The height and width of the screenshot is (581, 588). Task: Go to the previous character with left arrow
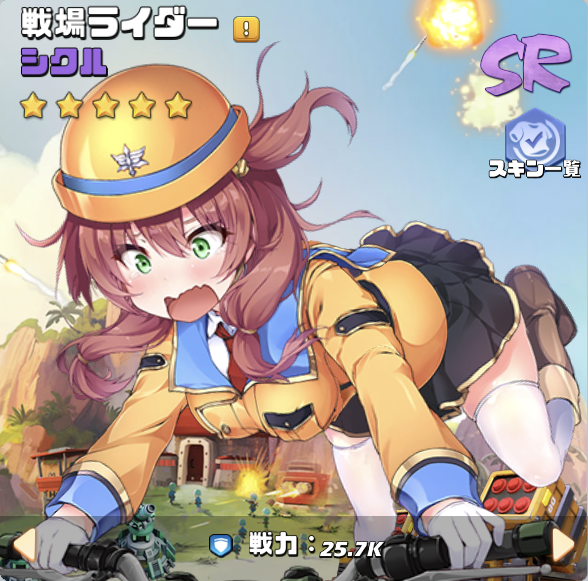tap(26, 543)
